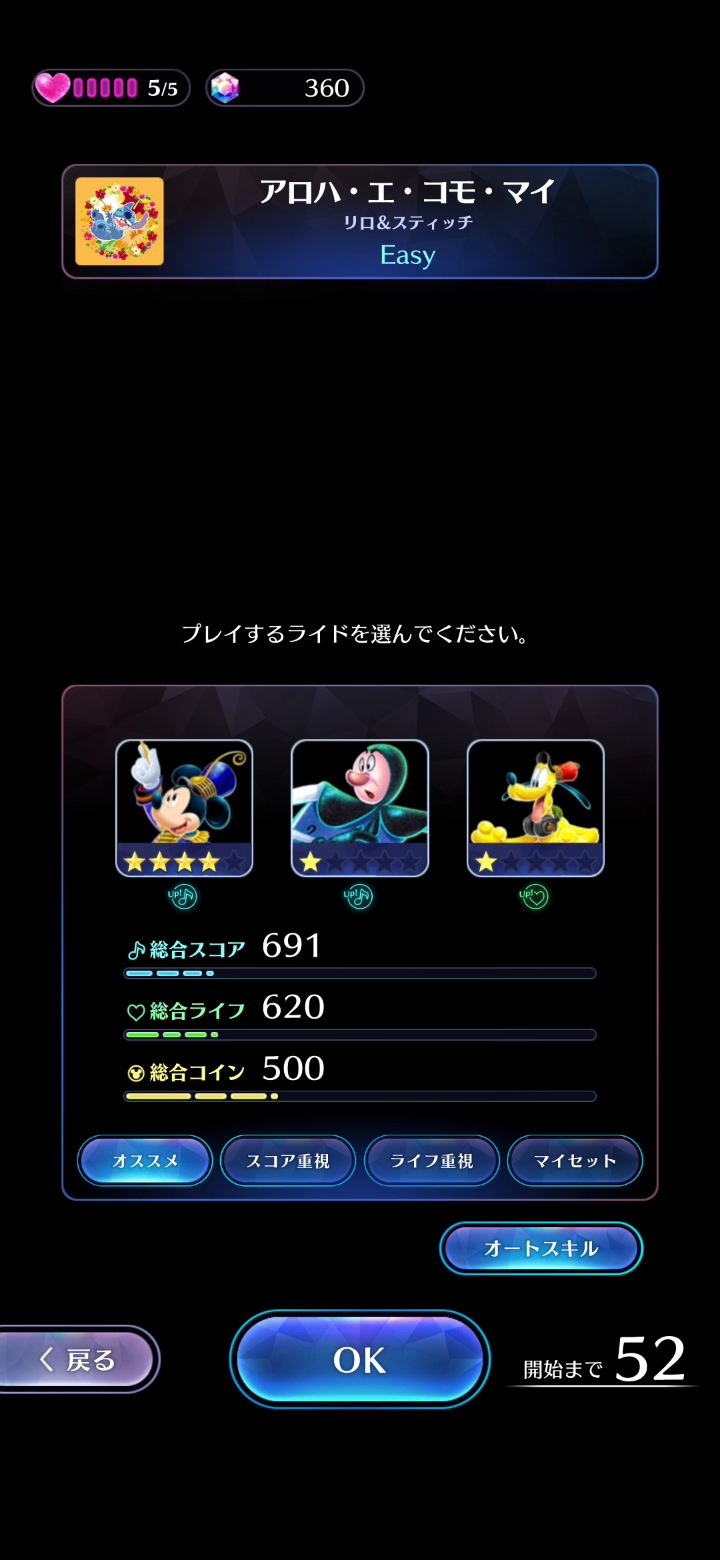Open the オートスキル auto skill settings
The width and height of the screenshot is (720, 1560).
click(x=541, y=1248)
